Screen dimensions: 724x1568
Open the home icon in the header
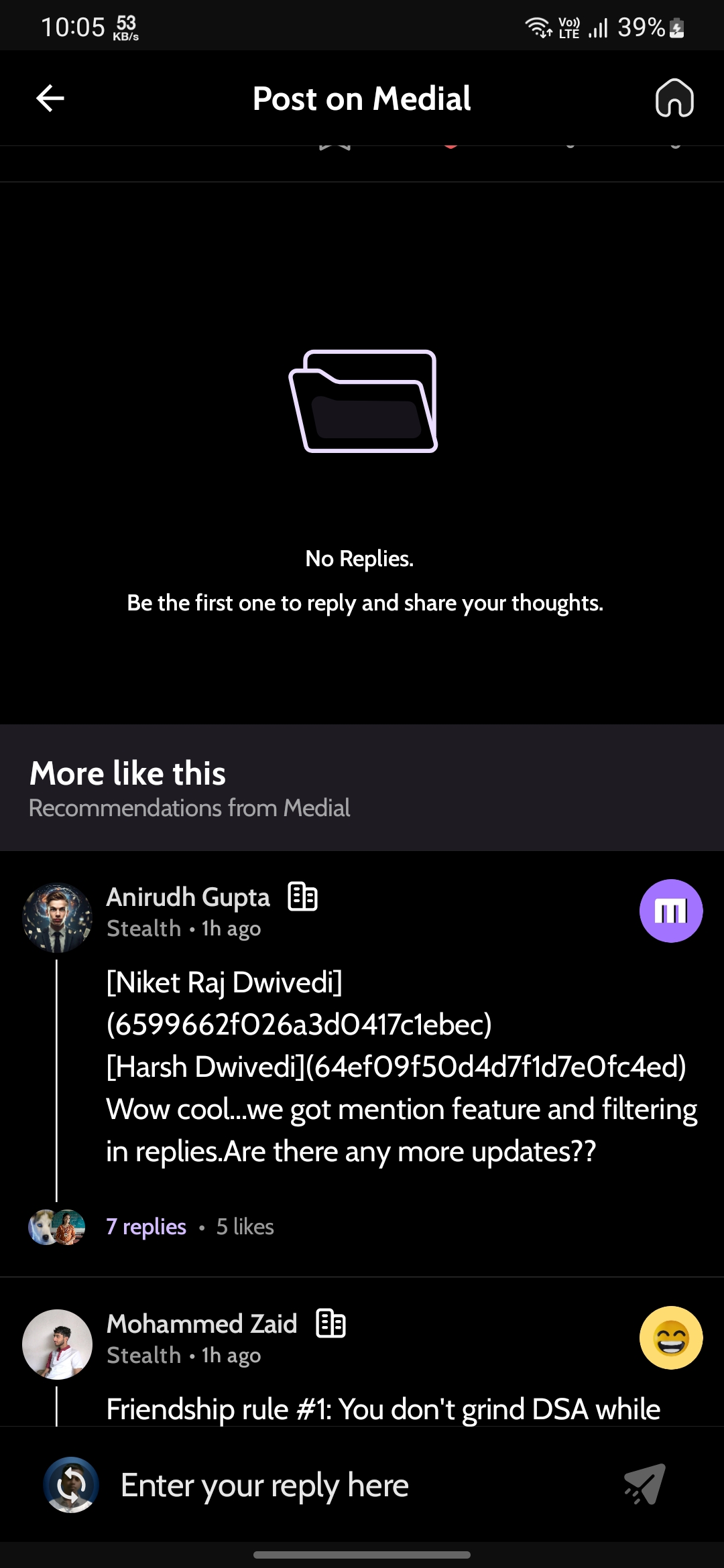[674, 99]
